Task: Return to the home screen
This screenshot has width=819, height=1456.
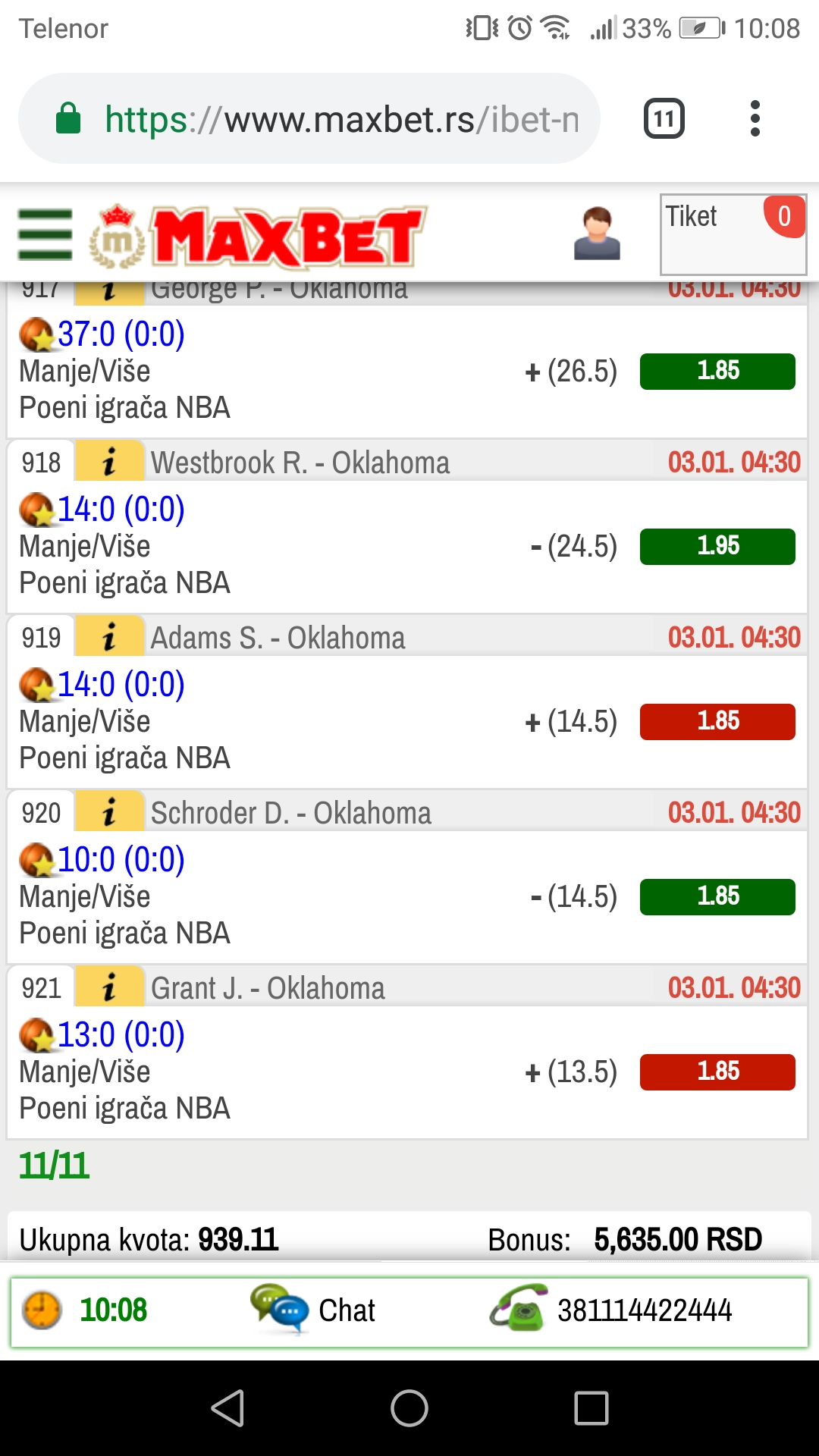Action: click(409, 1408)
